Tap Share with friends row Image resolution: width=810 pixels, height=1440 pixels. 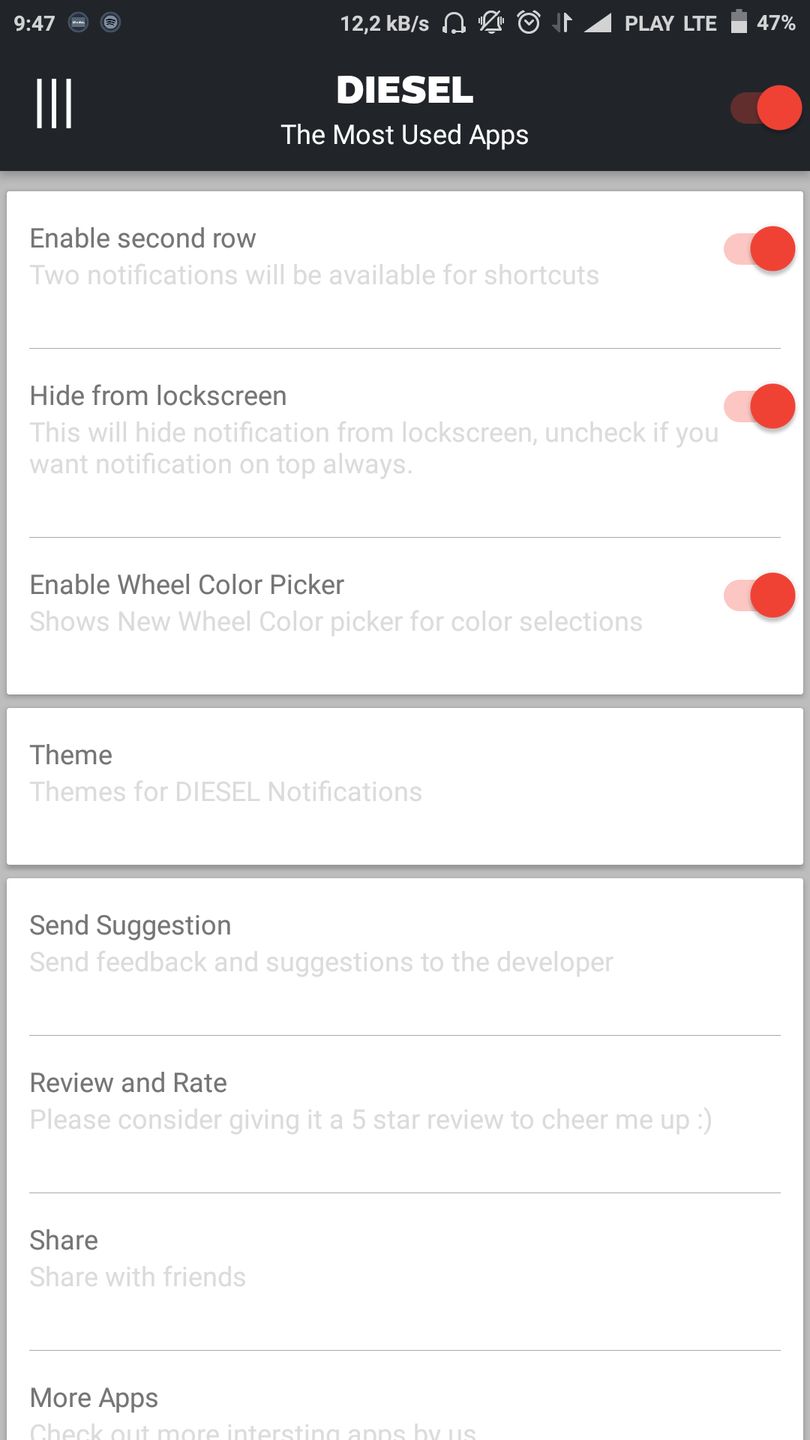[405, 1258]
